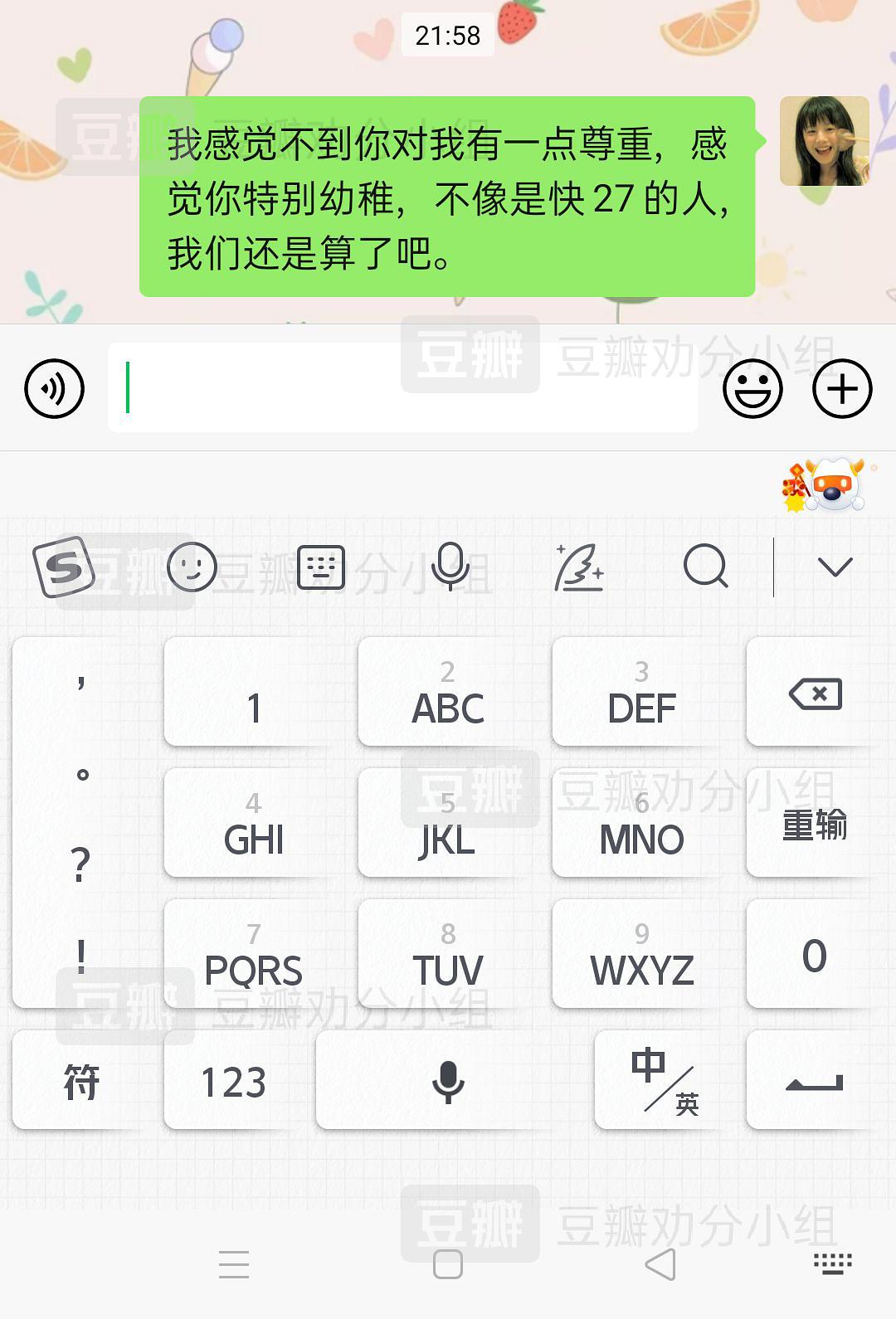
Task: Tap the backspace key
Action: pos(815,694)
